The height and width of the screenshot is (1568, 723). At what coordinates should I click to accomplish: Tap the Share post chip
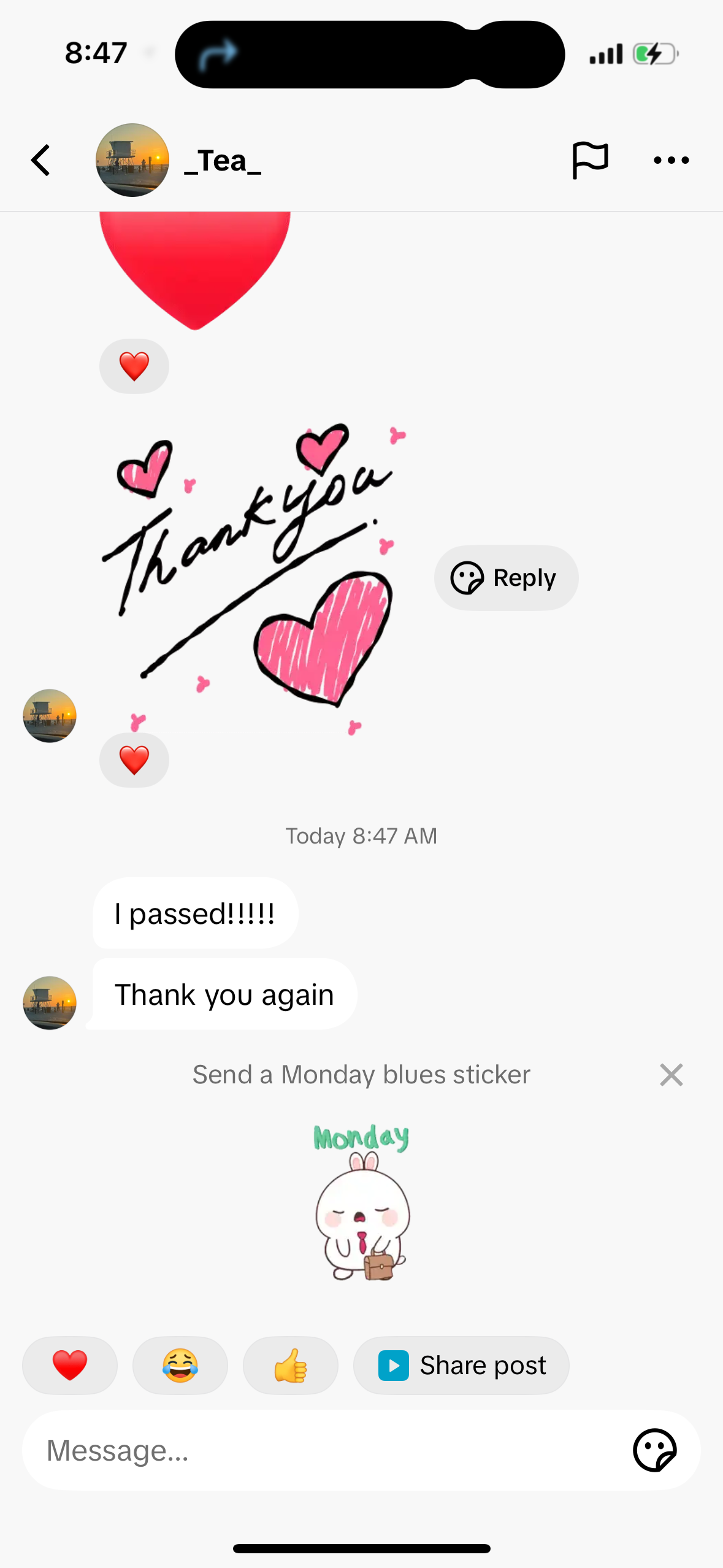461,1366
